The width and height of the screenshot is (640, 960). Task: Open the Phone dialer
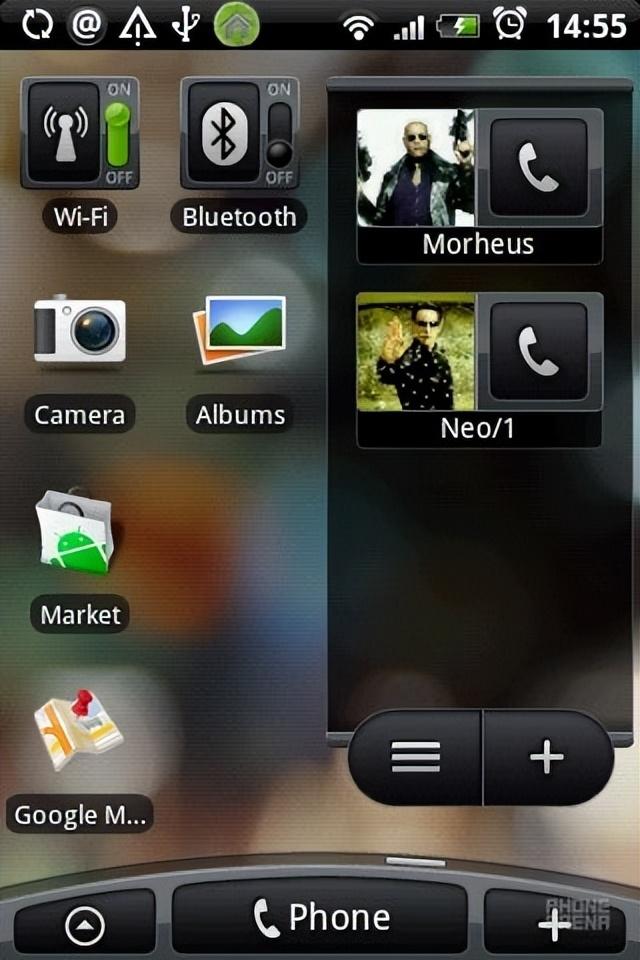click(320, 918)
